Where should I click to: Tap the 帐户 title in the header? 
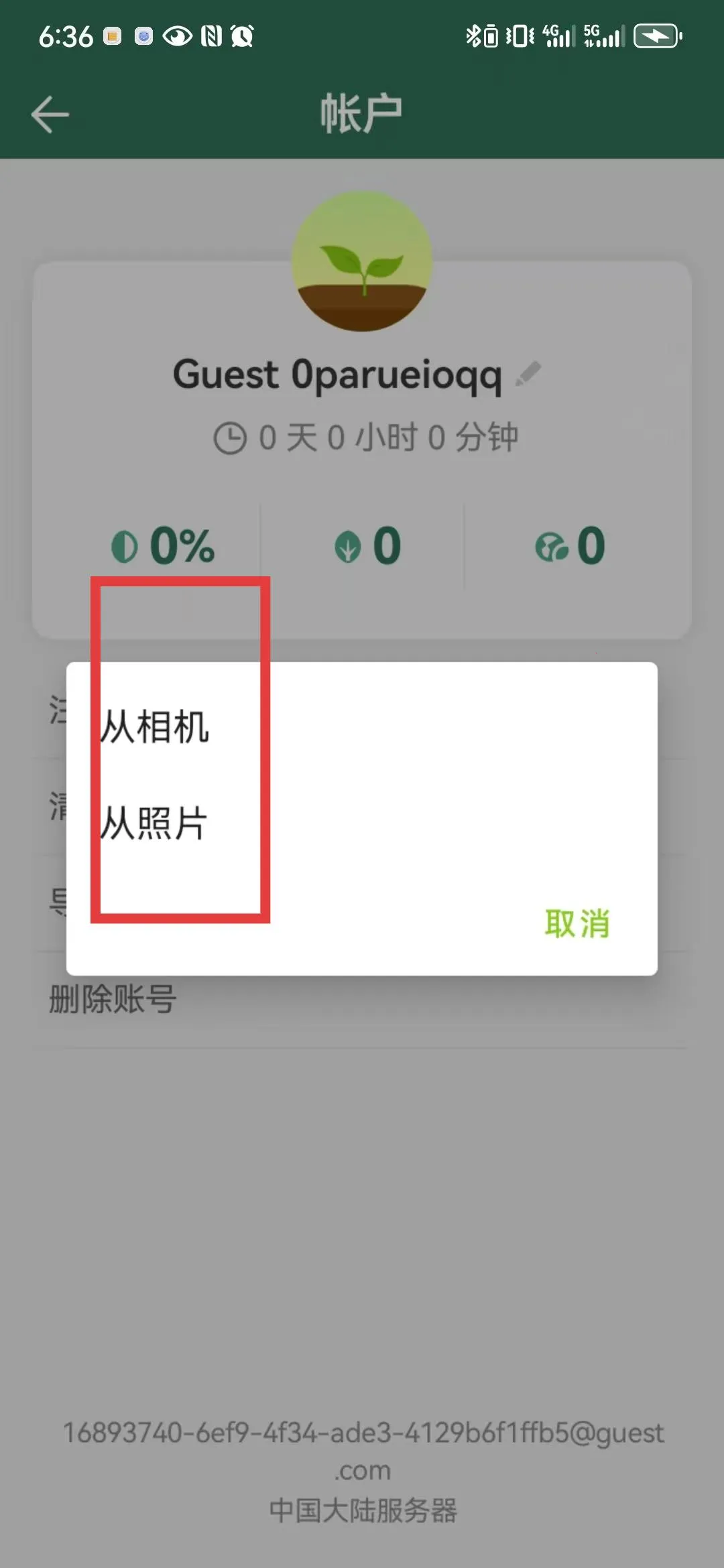(x=362, y=111)
